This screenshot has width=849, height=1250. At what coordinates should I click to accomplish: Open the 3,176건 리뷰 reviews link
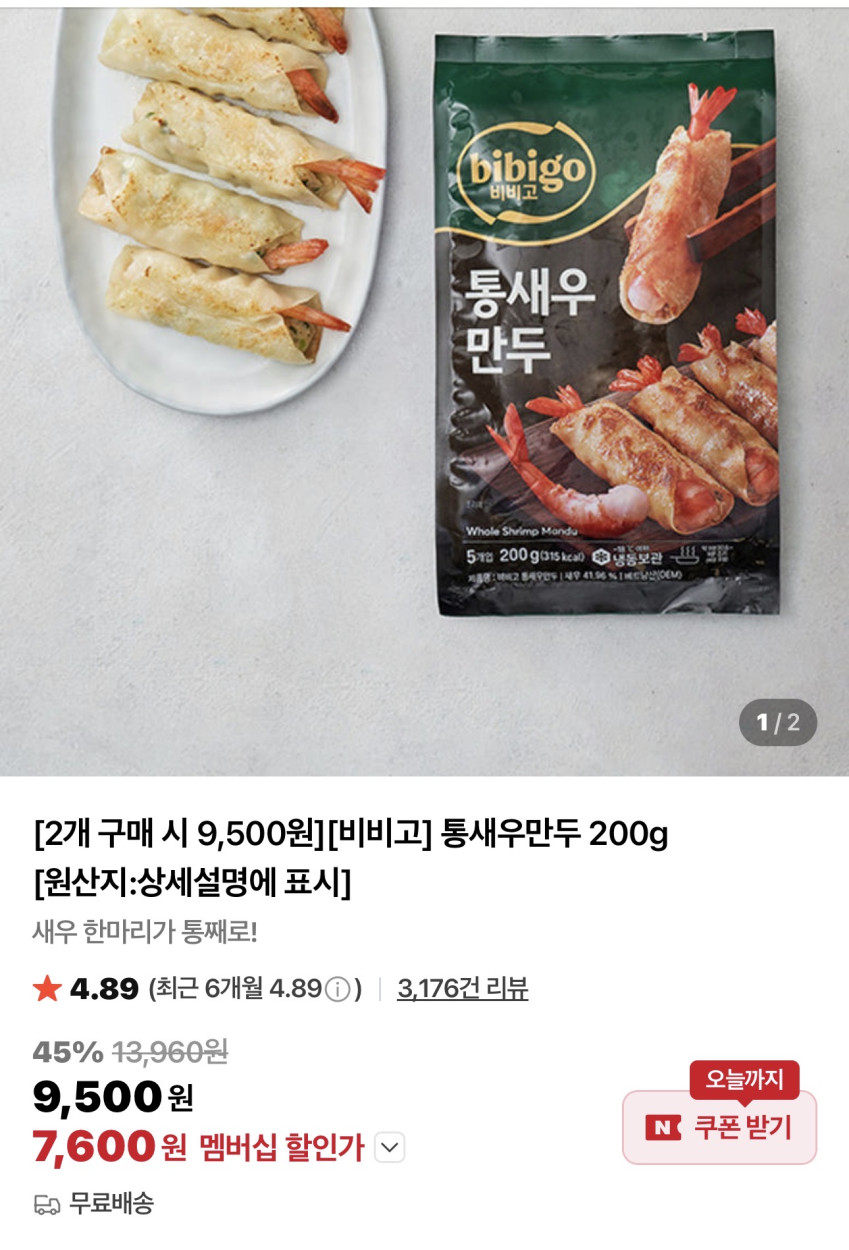462,989
